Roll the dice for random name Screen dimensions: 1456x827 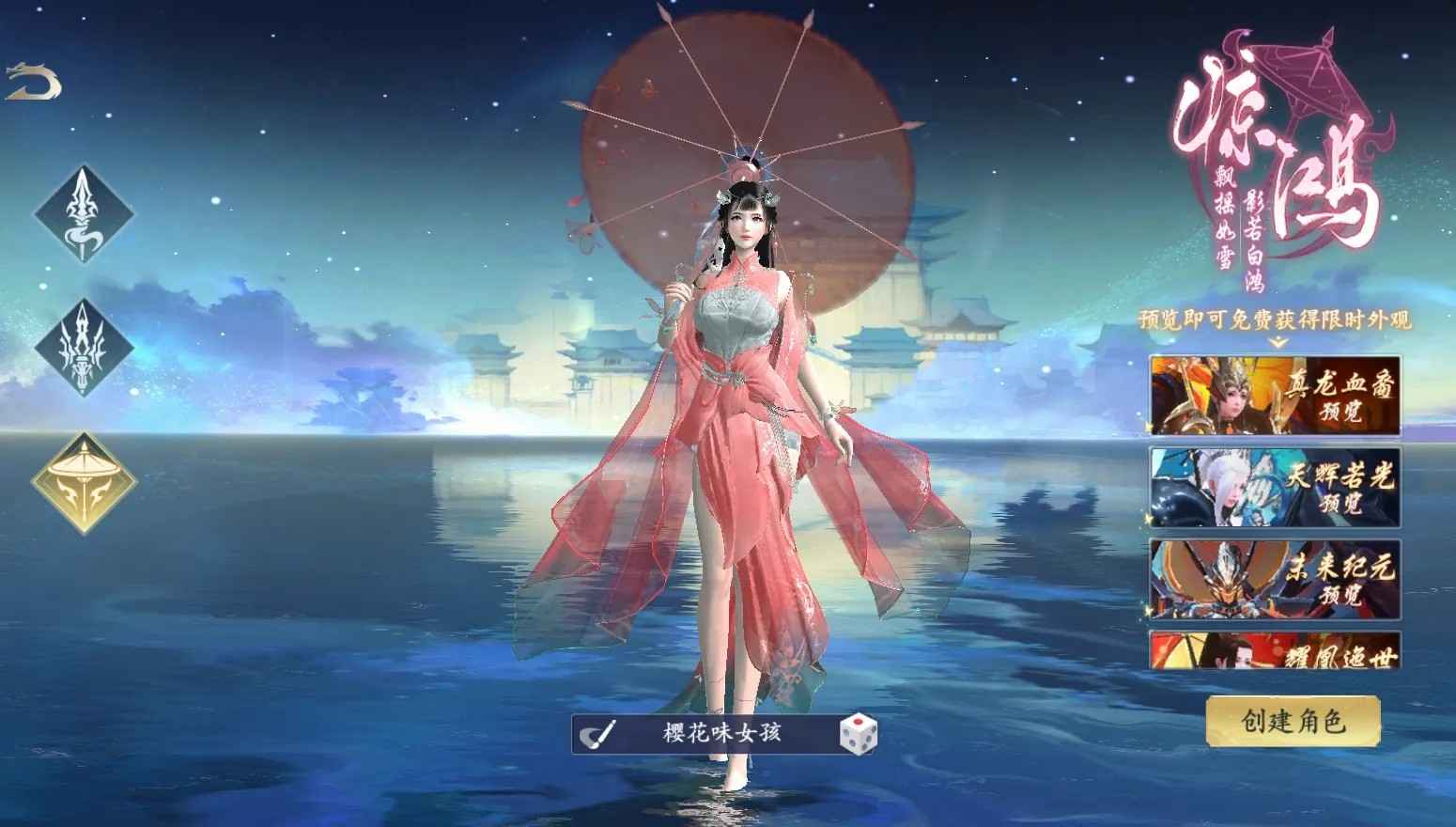pyautogui.click(x=858, y=733)
